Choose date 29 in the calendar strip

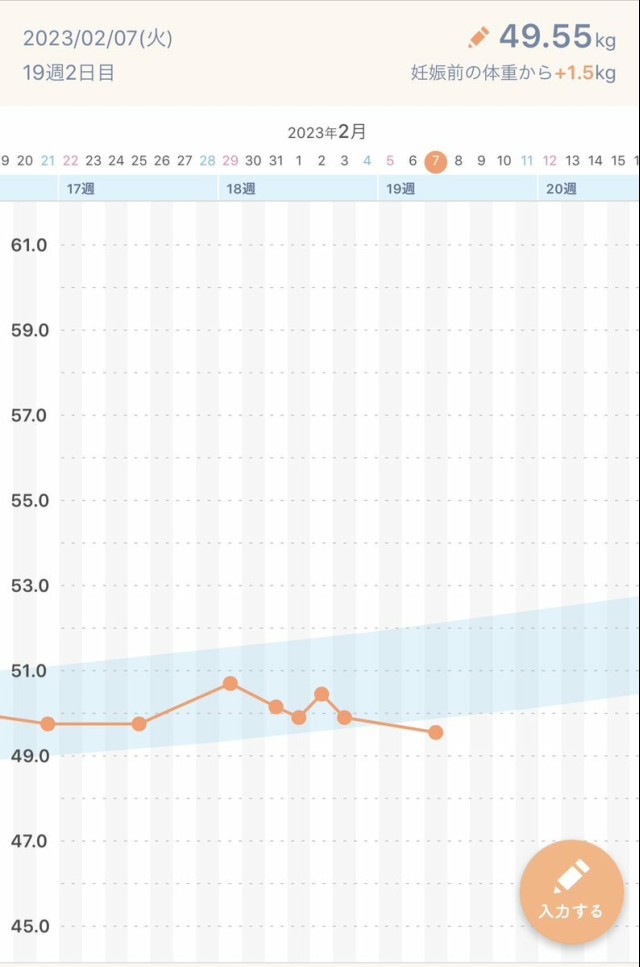point(230,160)
